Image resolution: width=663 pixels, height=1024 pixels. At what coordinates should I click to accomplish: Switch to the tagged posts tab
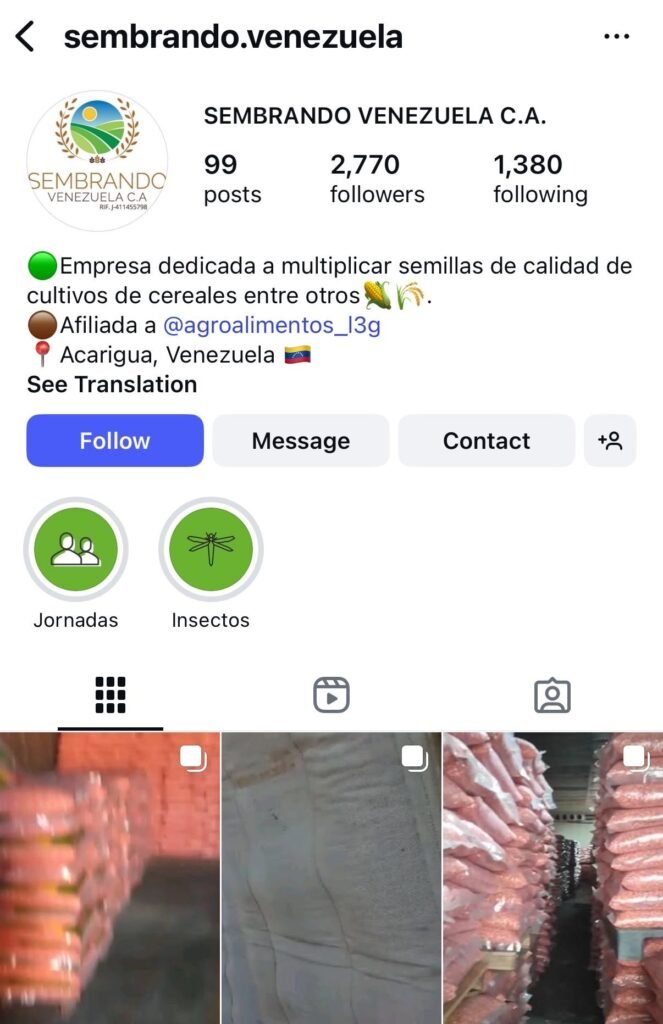[x=552, y=694]
